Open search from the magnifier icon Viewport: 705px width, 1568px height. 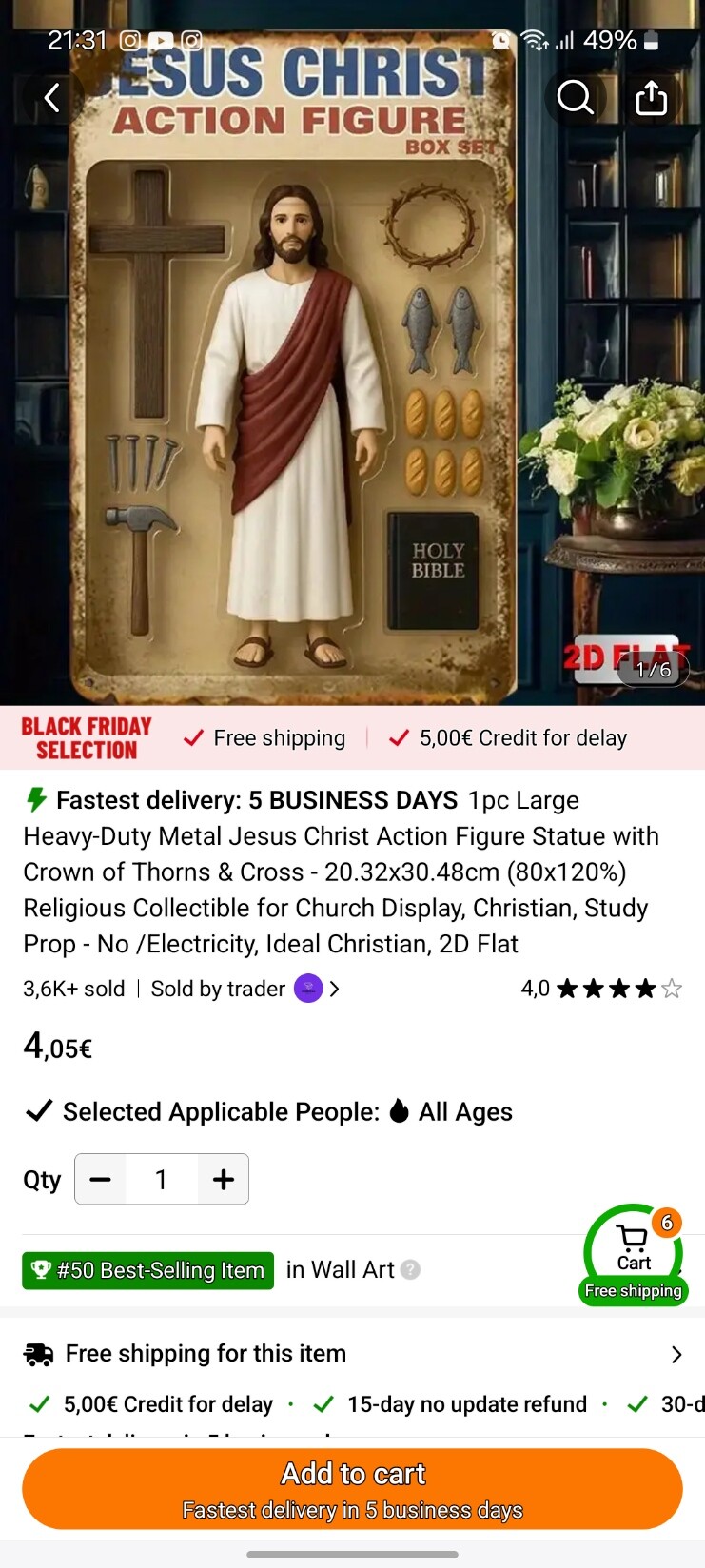[x=575, y=97]
